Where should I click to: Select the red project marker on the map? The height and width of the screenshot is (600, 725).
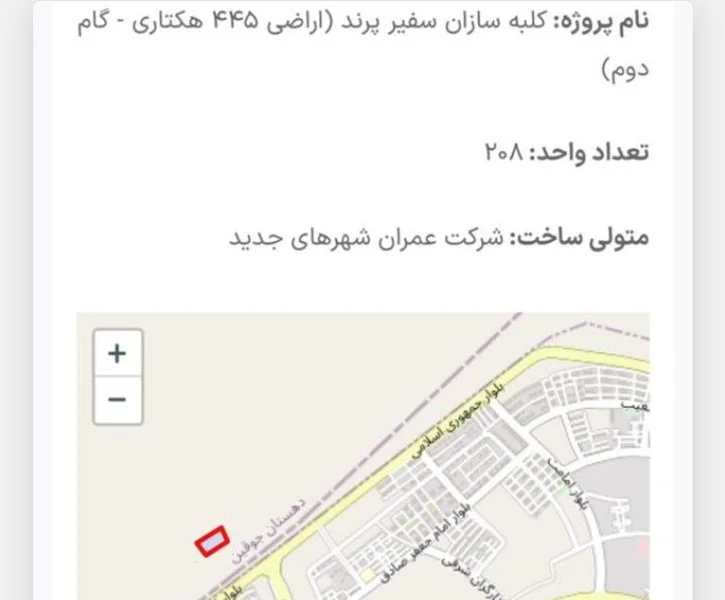(x=211, y=543)
